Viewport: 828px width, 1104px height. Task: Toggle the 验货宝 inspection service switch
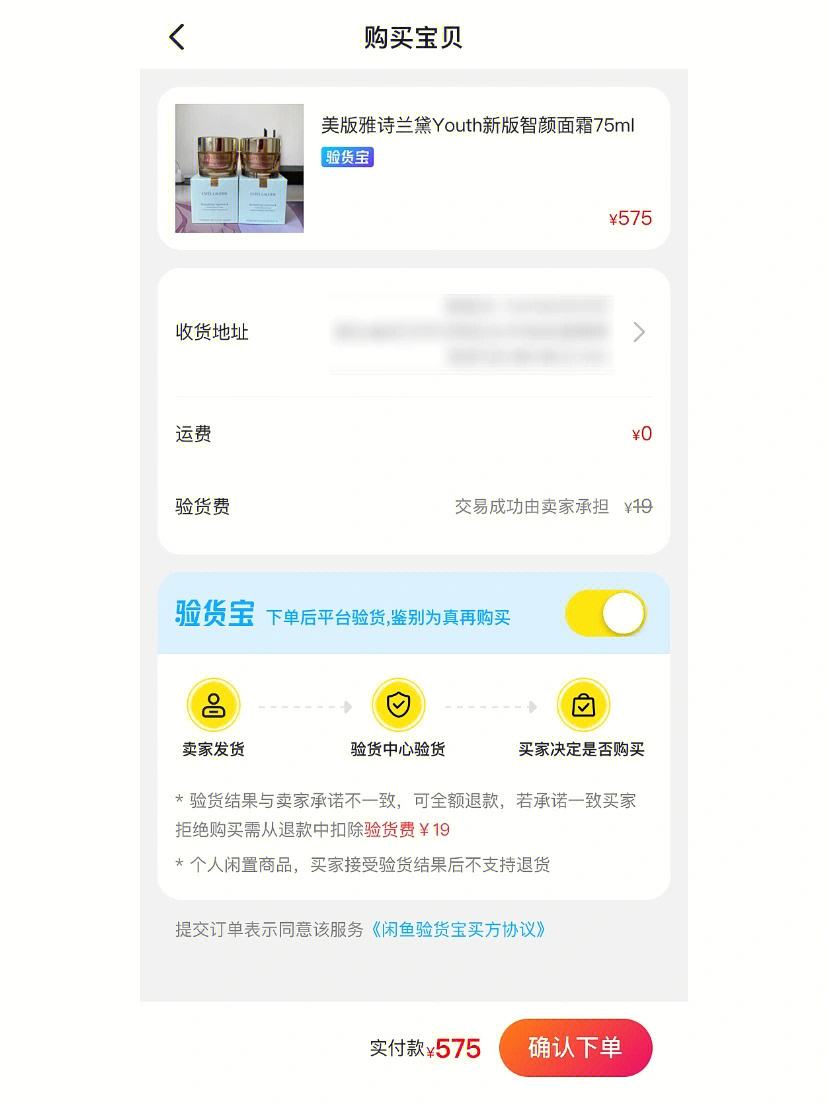point(606,614)
